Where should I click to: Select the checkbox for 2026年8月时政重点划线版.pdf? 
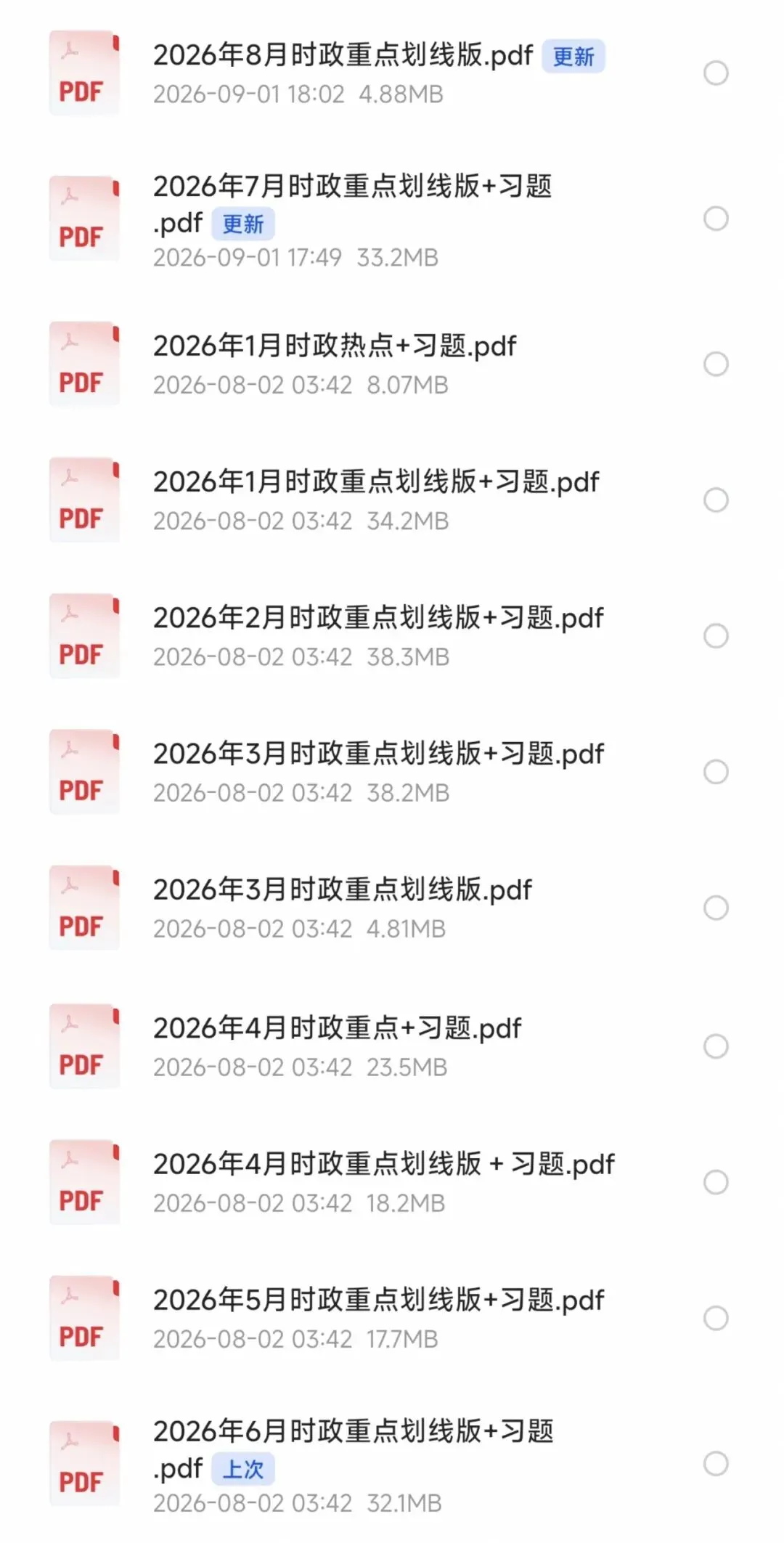pos(716,73)
